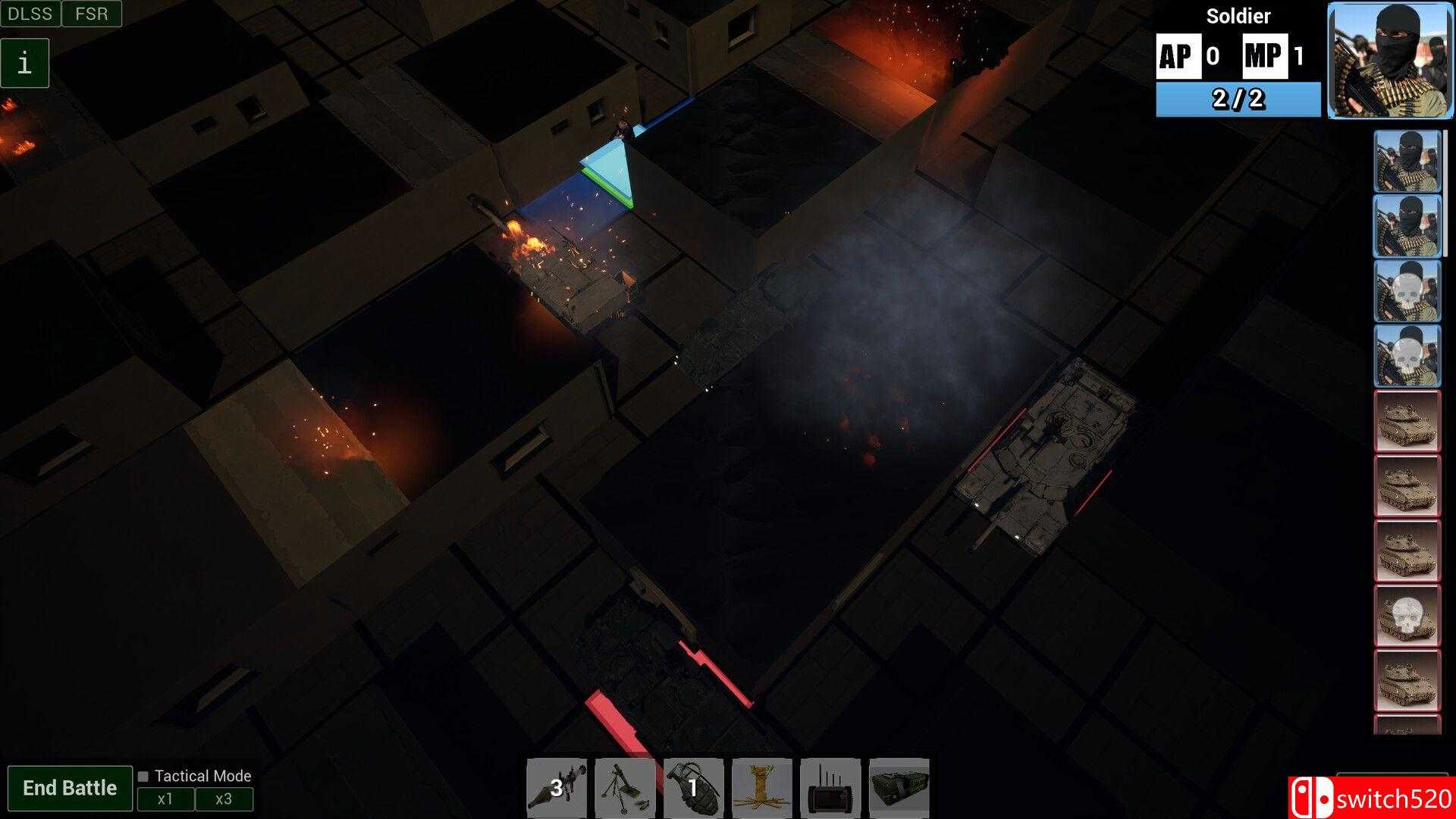Set game speed to x3
Image resolution: width=1456 pixels, height=819 pixels.
click(x=224, y=799)
